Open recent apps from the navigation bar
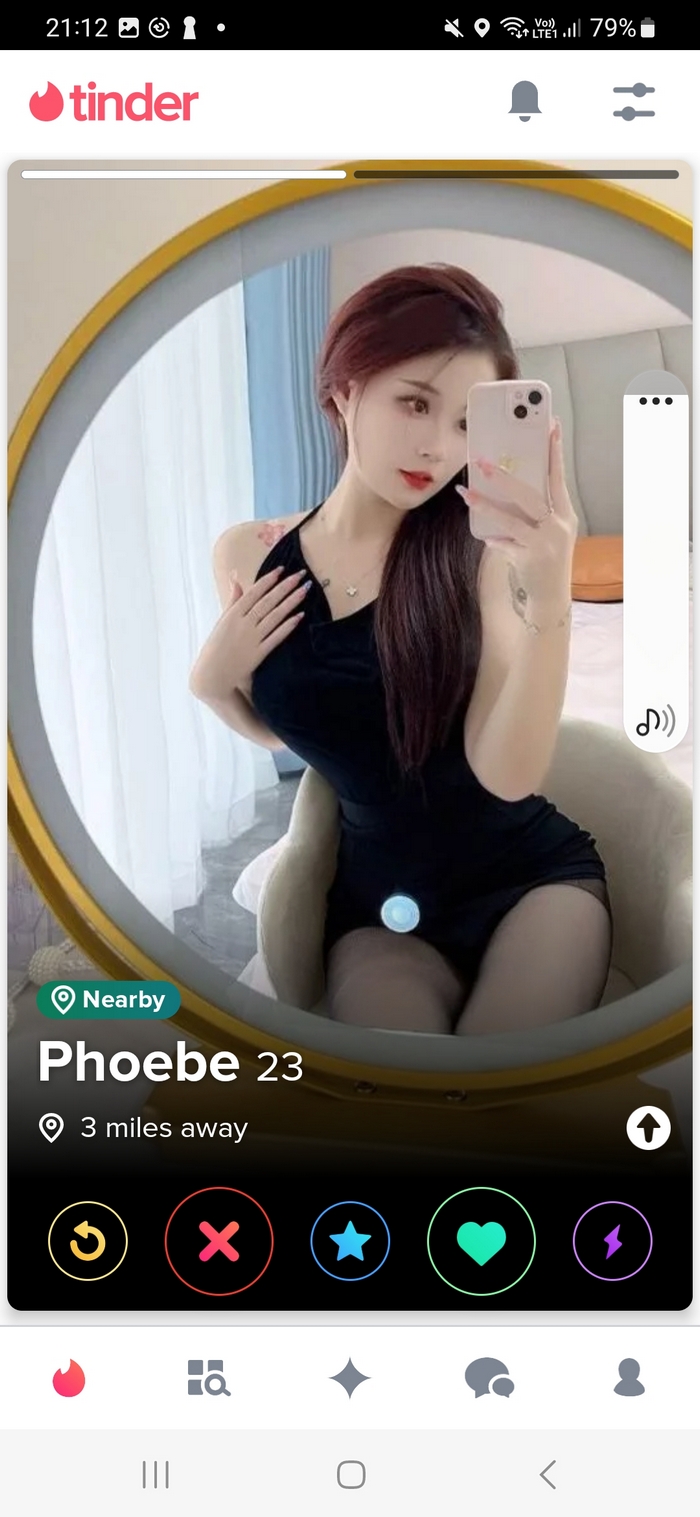The width and height of the screenshot is (700, 1517). [x=155, y=1474]
